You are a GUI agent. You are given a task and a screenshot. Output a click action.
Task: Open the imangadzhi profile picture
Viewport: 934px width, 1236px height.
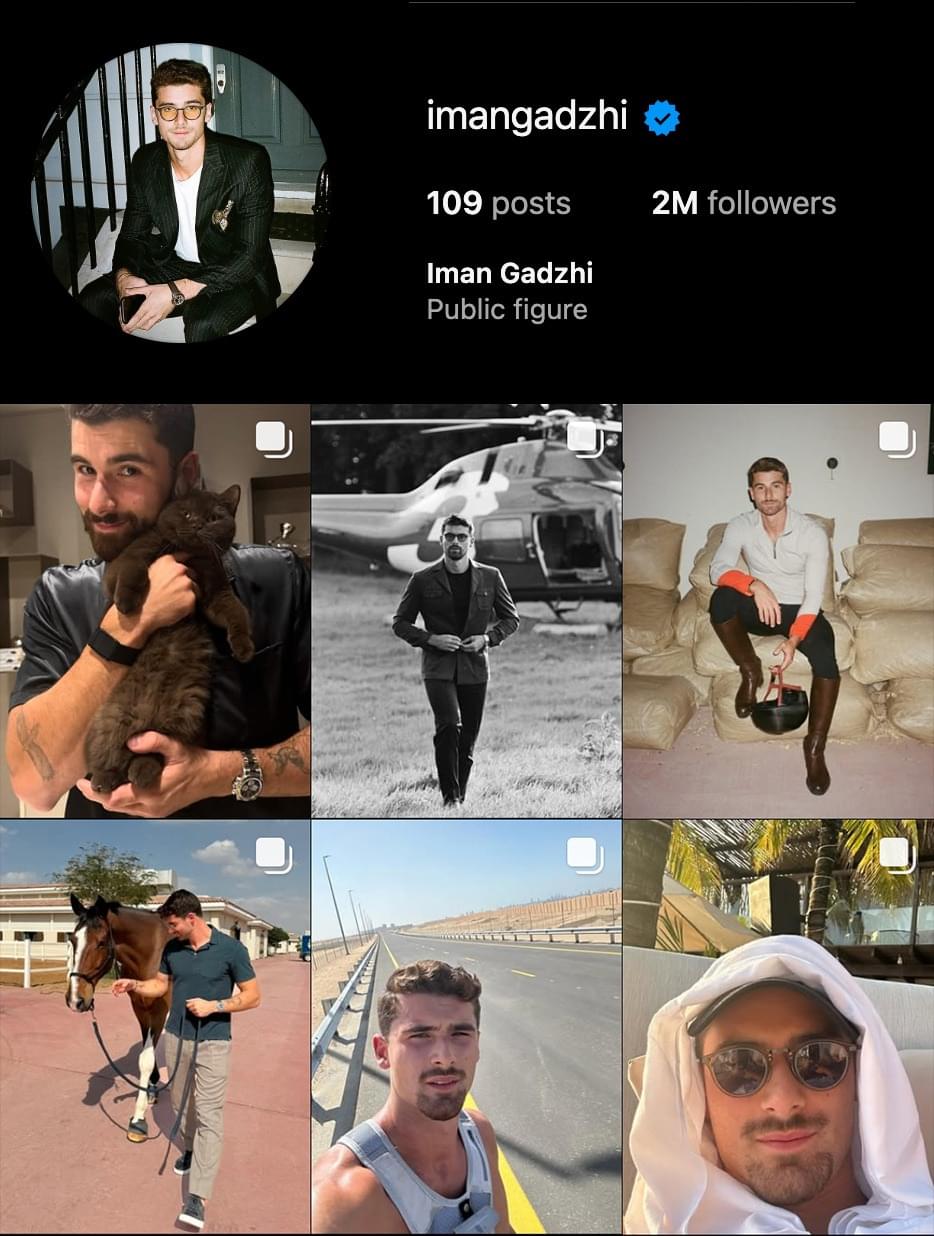point(179,192)
